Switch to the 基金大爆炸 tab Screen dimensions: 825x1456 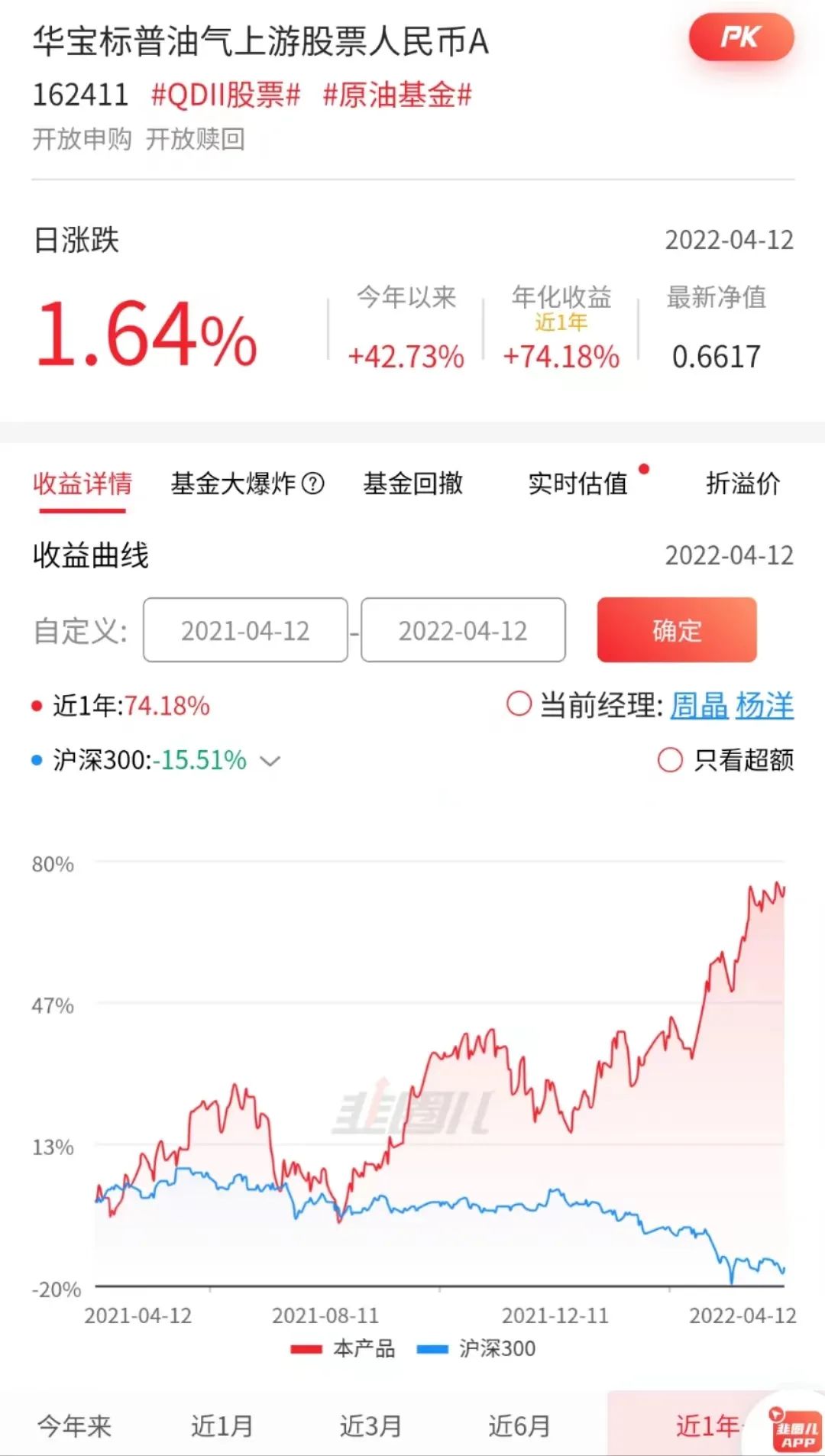(x=247, y=484)
